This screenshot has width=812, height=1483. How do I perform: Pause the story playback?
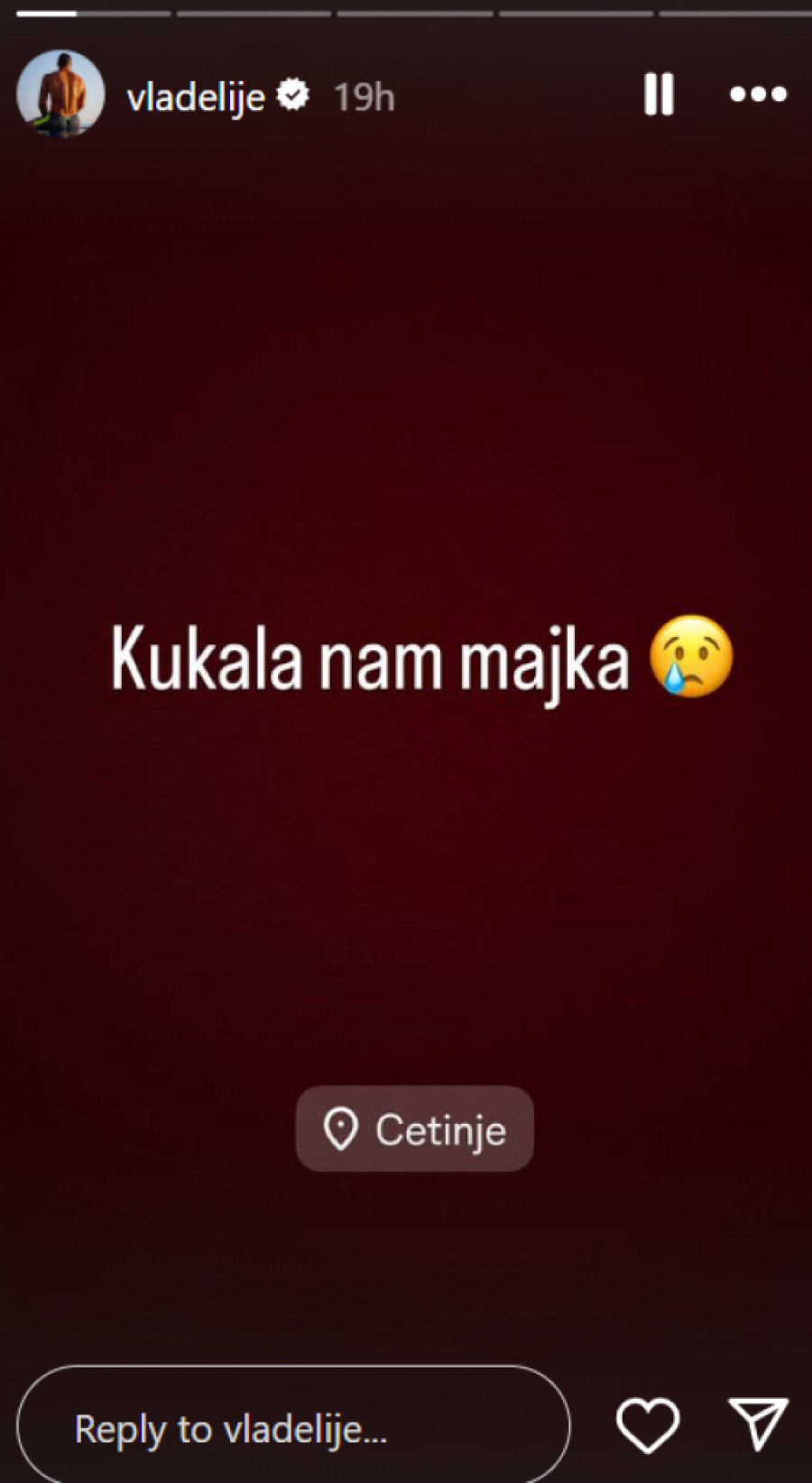coord(659,94)
